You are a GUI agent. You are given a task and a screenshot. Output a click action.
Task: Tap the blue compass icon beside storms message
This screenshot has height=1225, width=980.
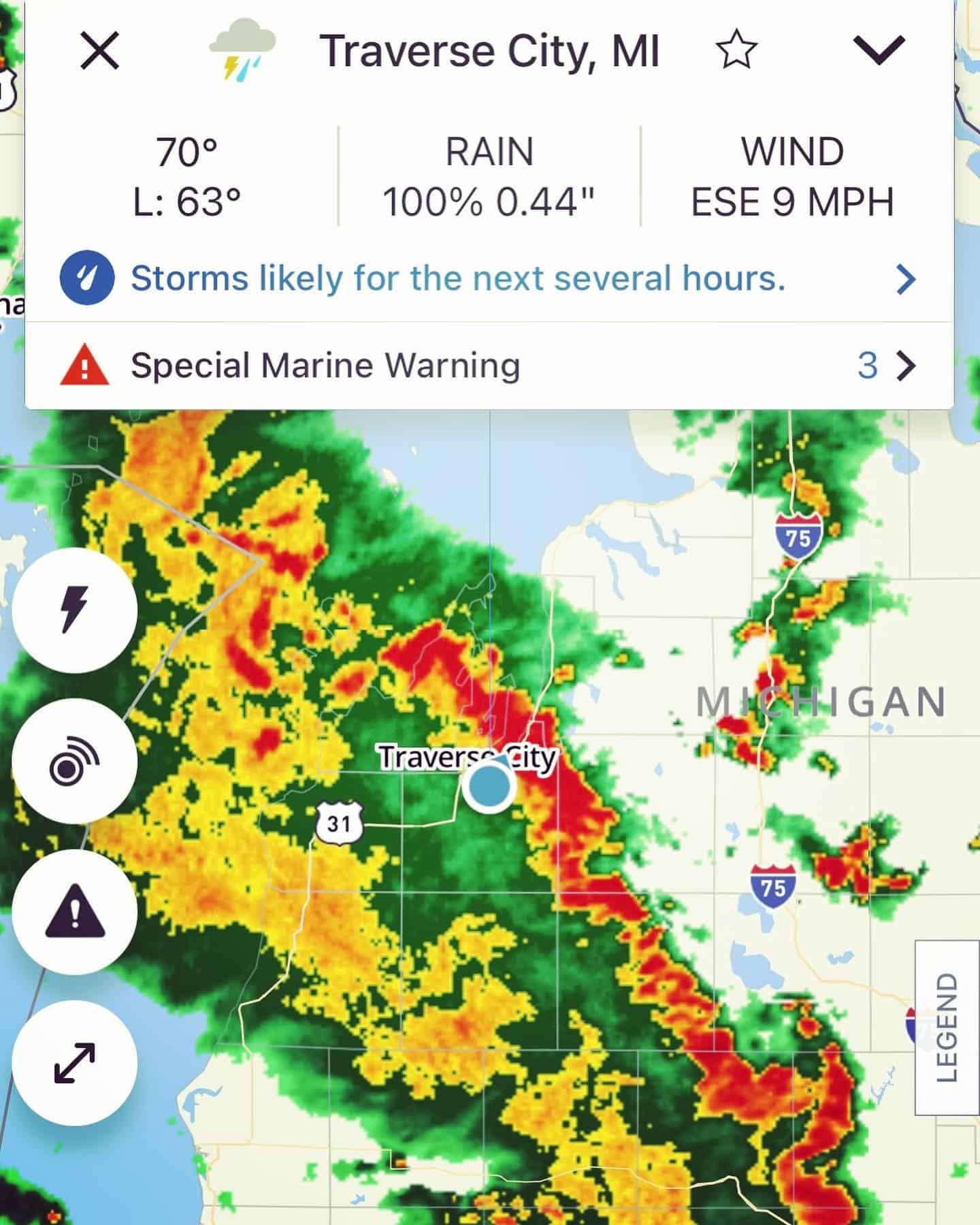point(84,278)
